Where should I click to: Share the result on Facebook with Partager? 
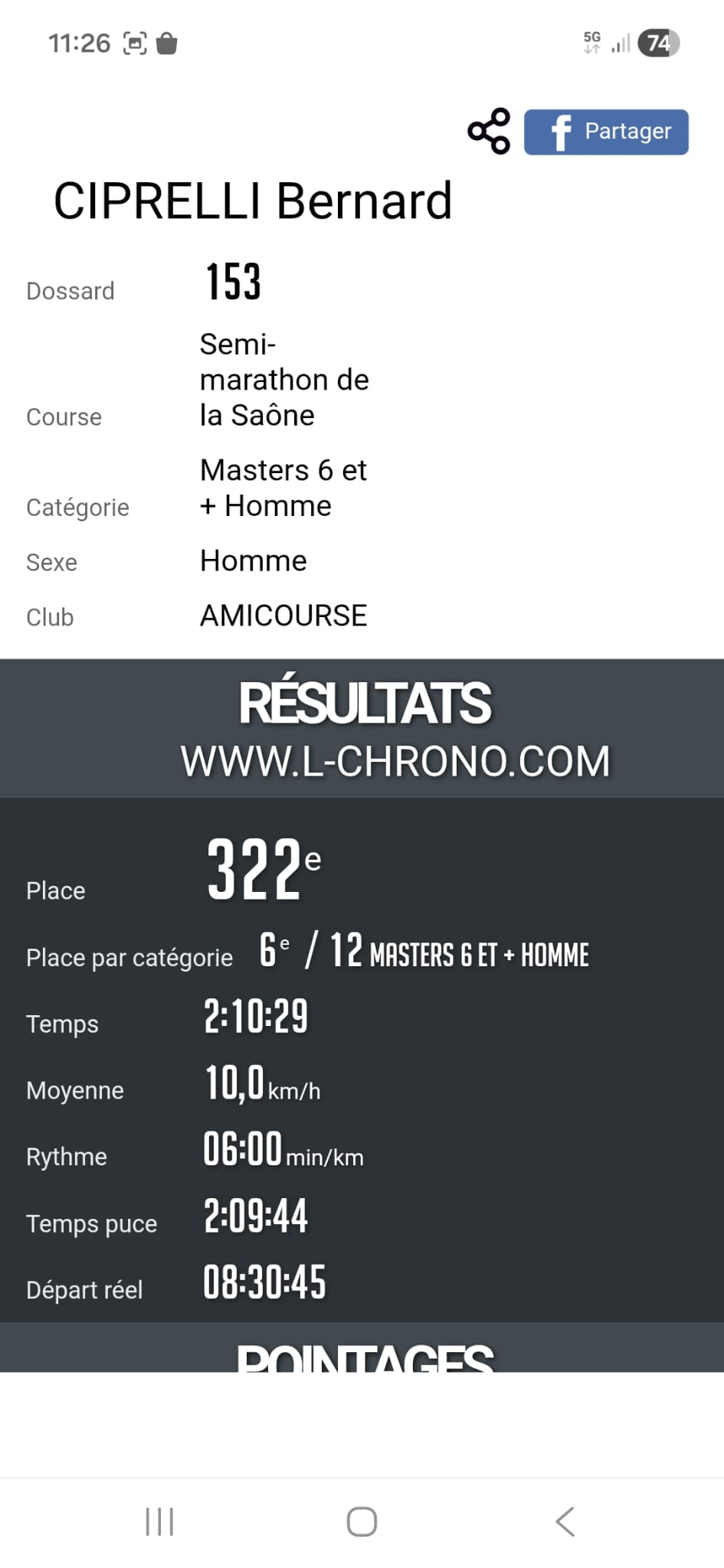pyautogui.click(x=606, y=132)
